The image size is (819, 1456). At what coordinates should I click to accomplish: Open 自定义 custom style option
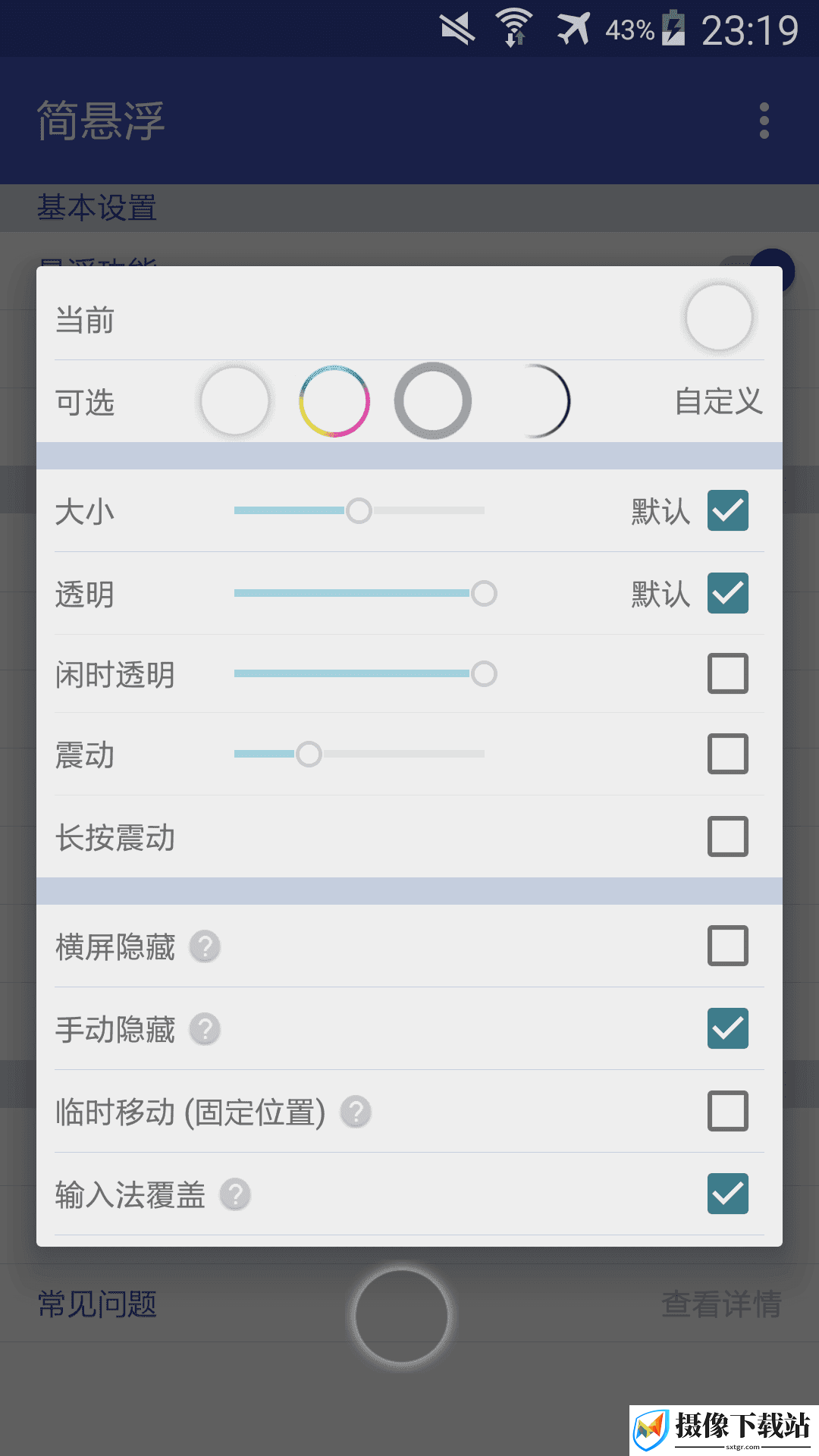pyautogui.click(x=719, y=401)
